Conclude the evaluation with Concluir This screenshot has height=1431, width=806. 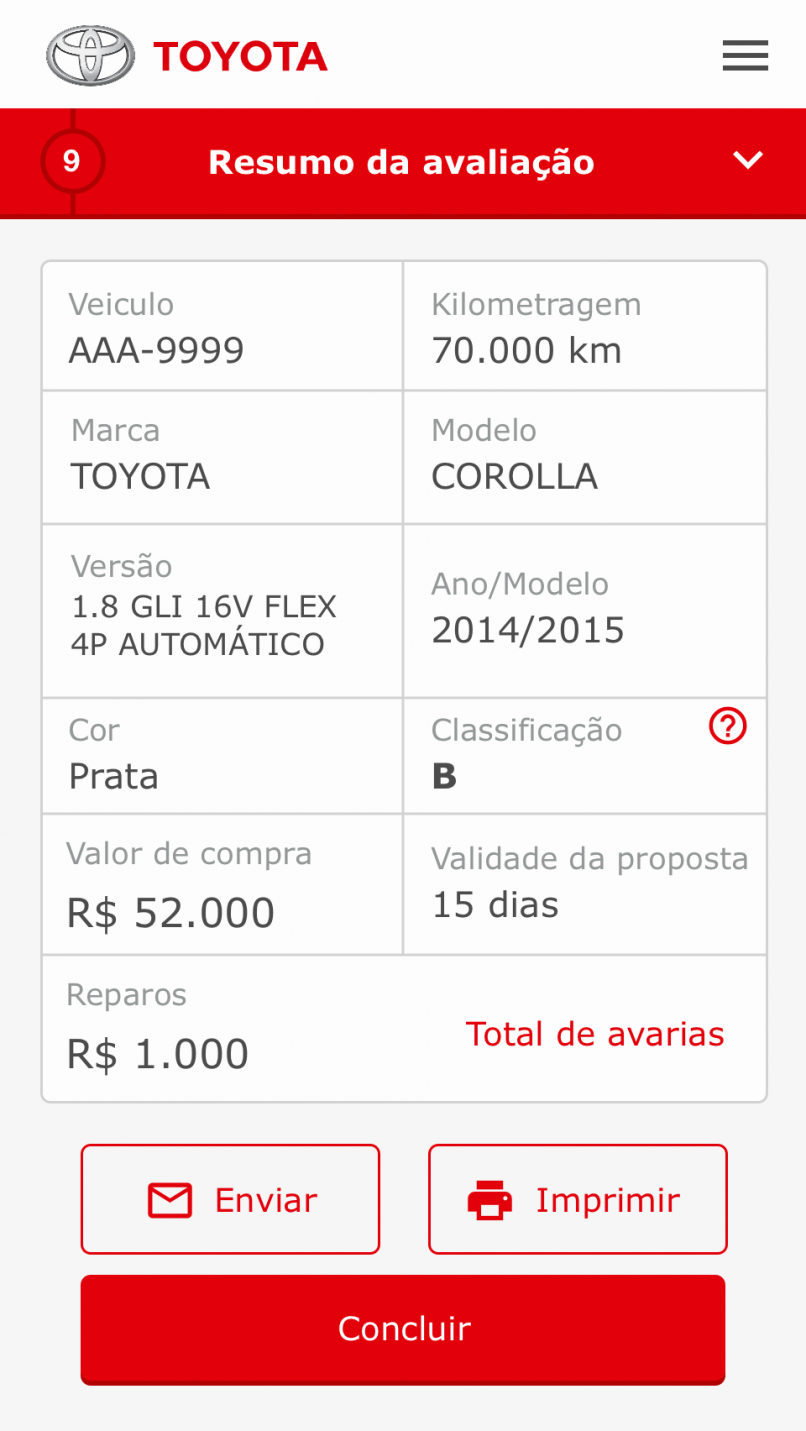click(403, 1329)
